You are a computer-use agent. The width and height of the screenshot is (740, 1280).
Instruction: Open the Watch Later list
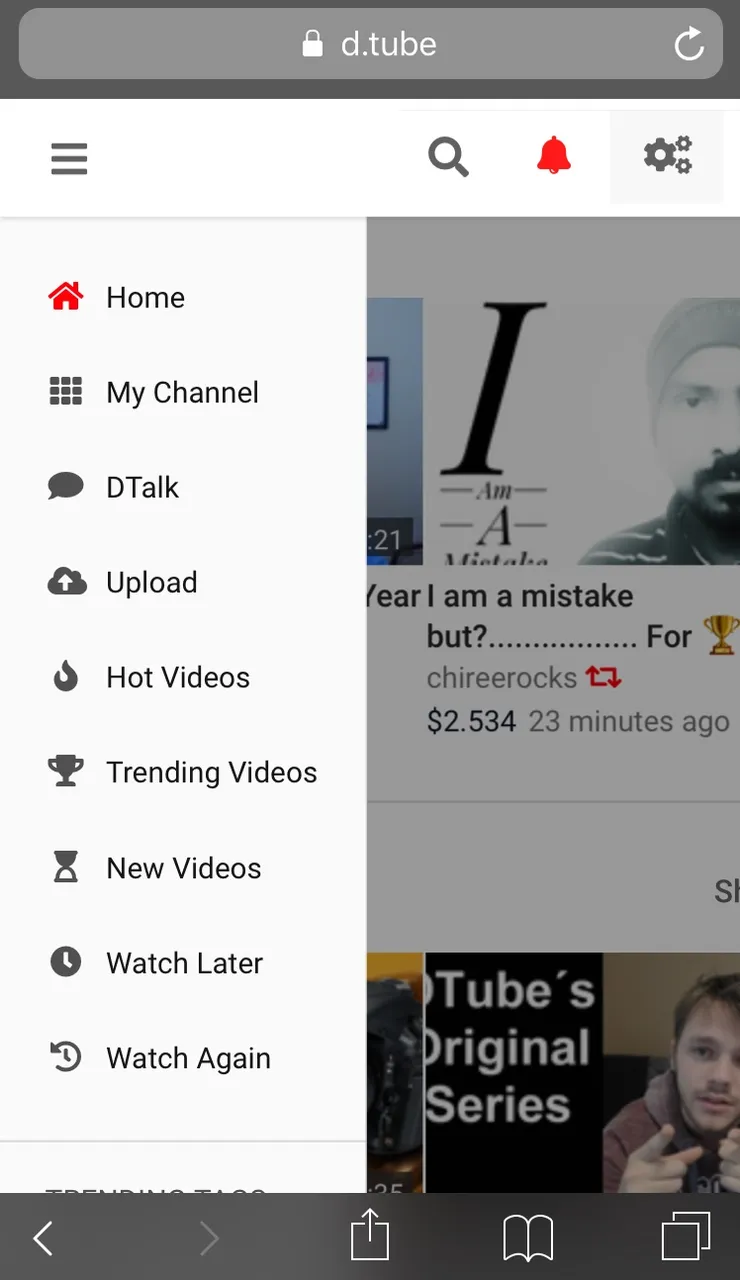click(184, 963)
